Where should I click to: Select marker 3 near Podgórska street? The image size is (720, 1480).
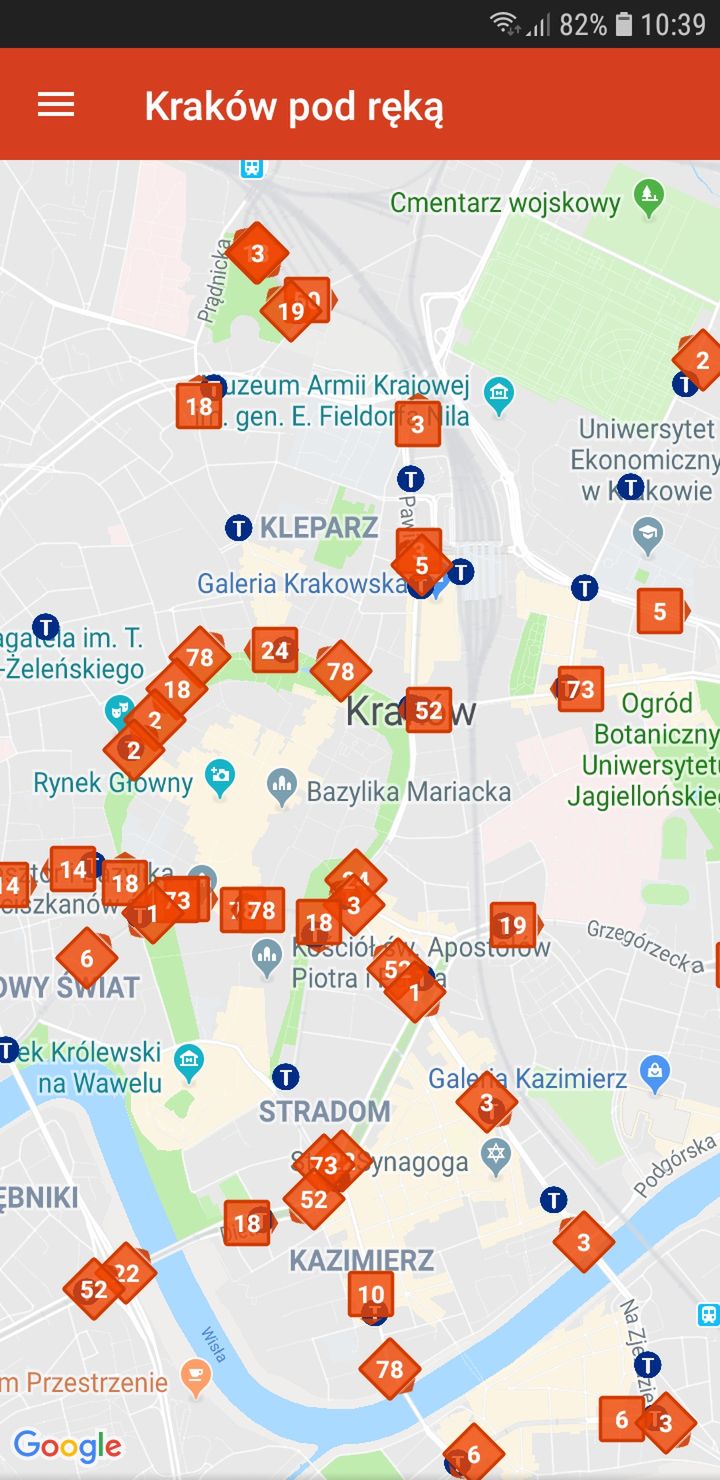[x=583, y=1243]
